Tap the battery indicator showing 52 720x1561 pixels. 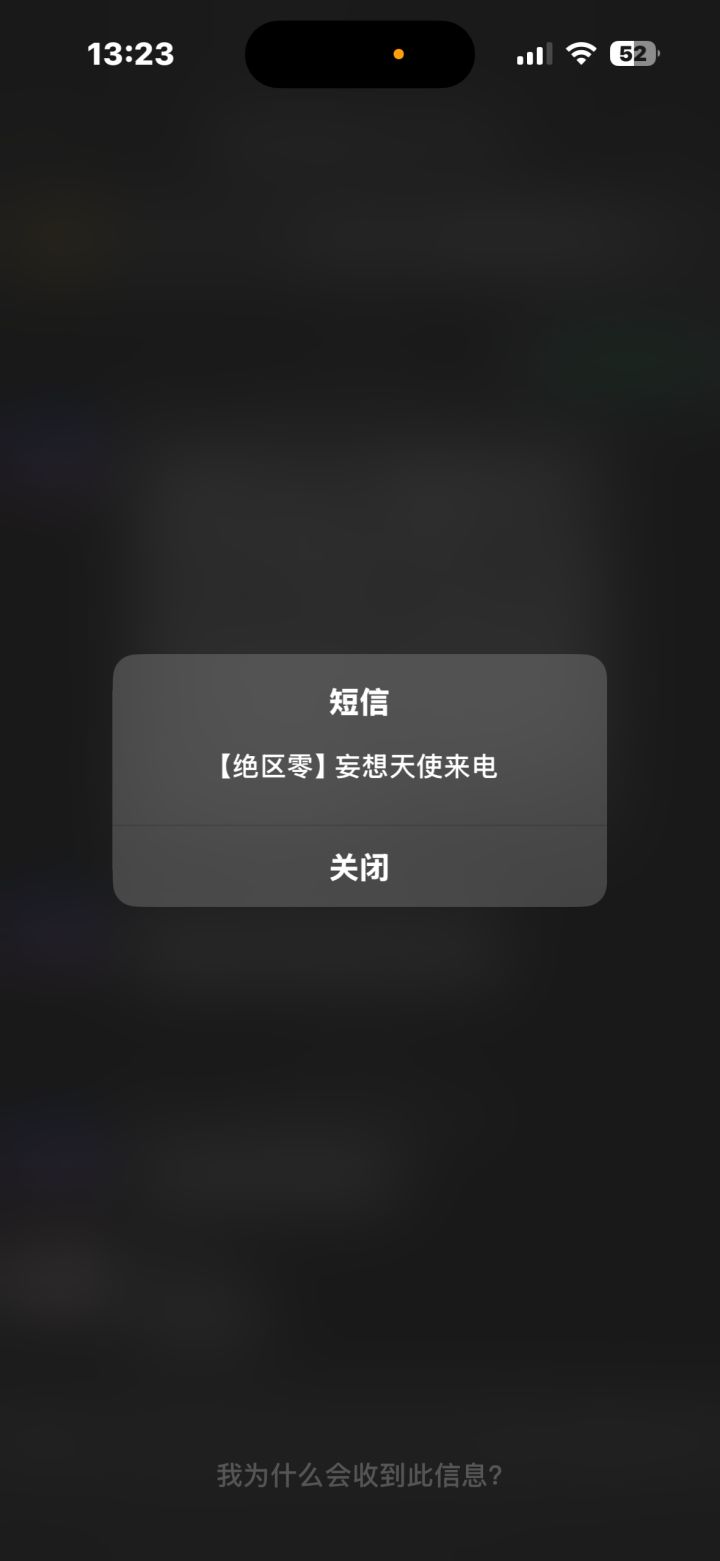tap(634, 52)
